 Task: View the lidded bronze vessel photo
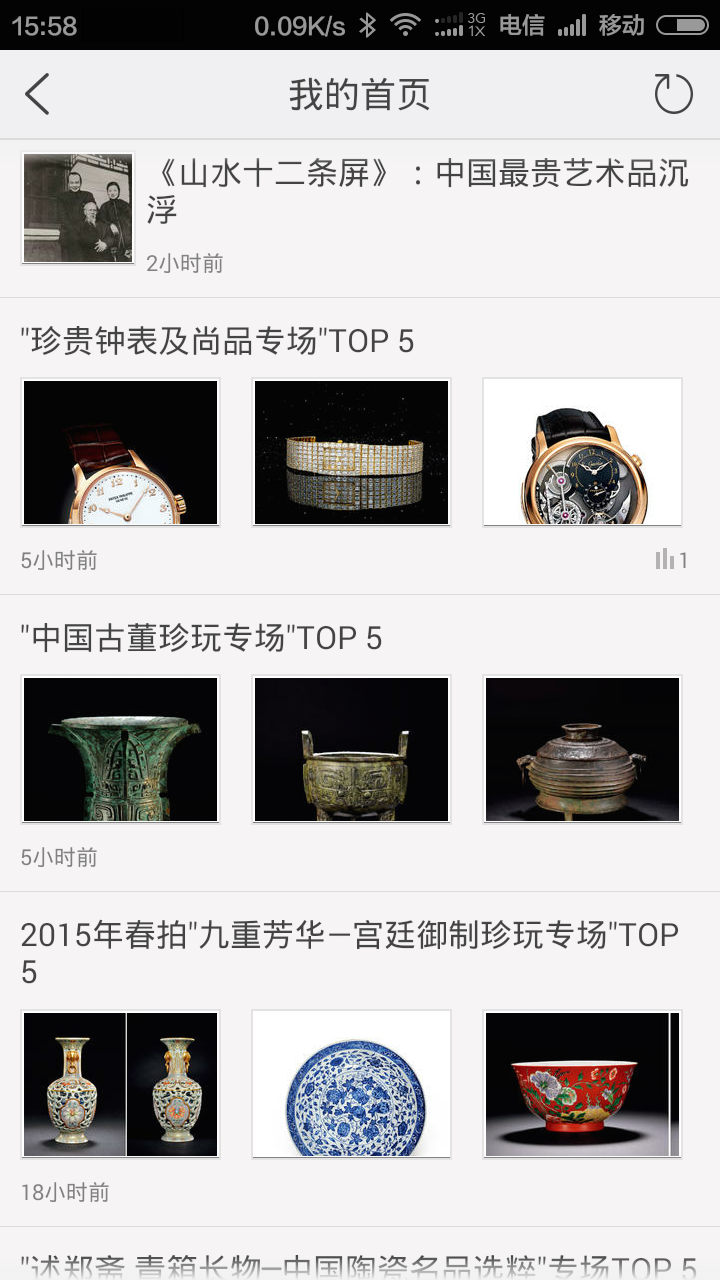pyautogui.click(x=582, y=749)
